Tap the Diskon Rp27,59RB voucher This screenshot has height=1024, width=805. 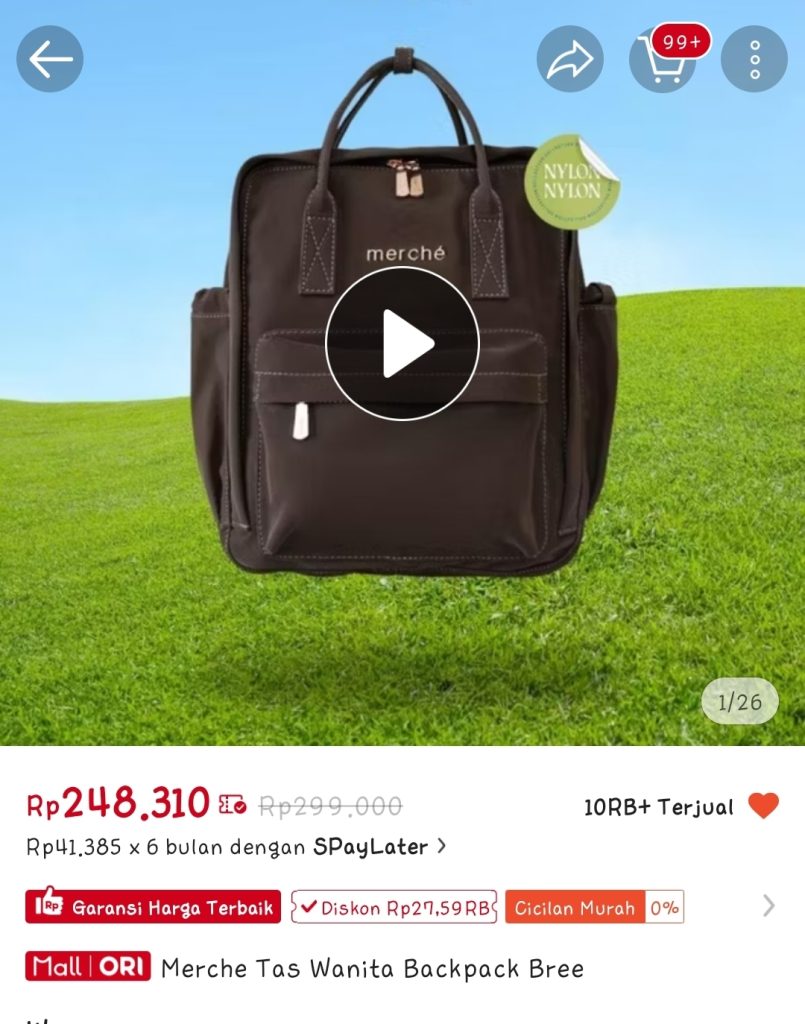pyautogui.click(x=394, y=907)
